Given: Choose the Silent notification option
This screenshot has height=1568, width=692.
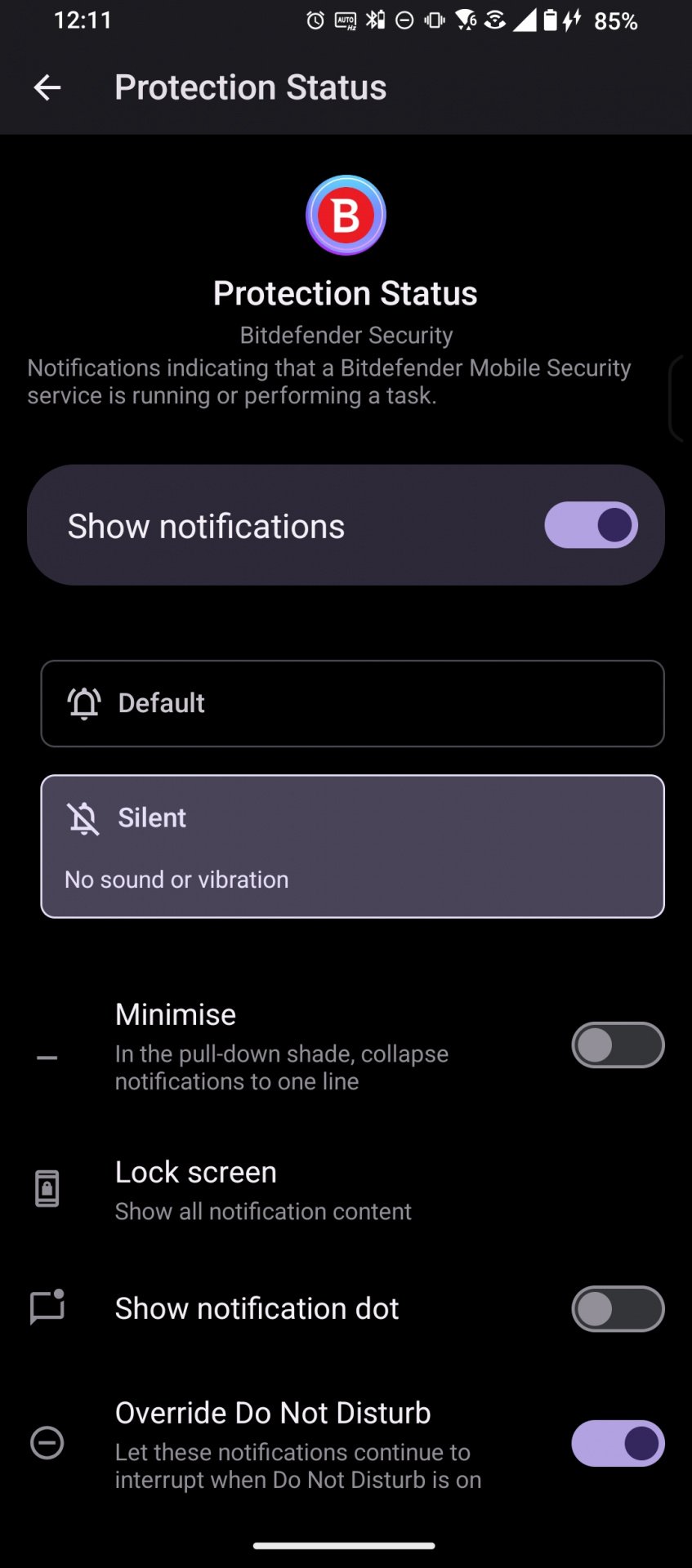Looking at the screenshot, I should click(352, 846).
